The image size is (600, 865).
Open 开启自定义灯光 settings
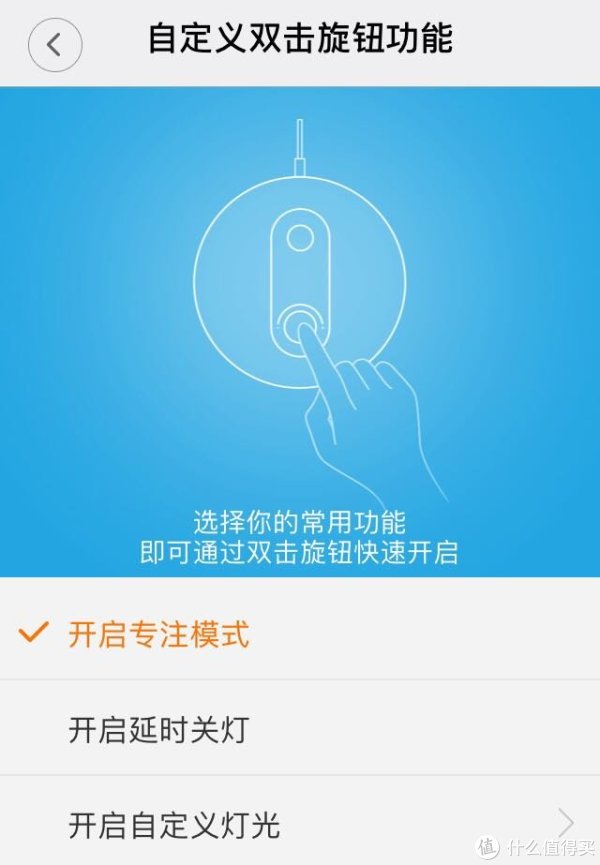click(175, 824)
